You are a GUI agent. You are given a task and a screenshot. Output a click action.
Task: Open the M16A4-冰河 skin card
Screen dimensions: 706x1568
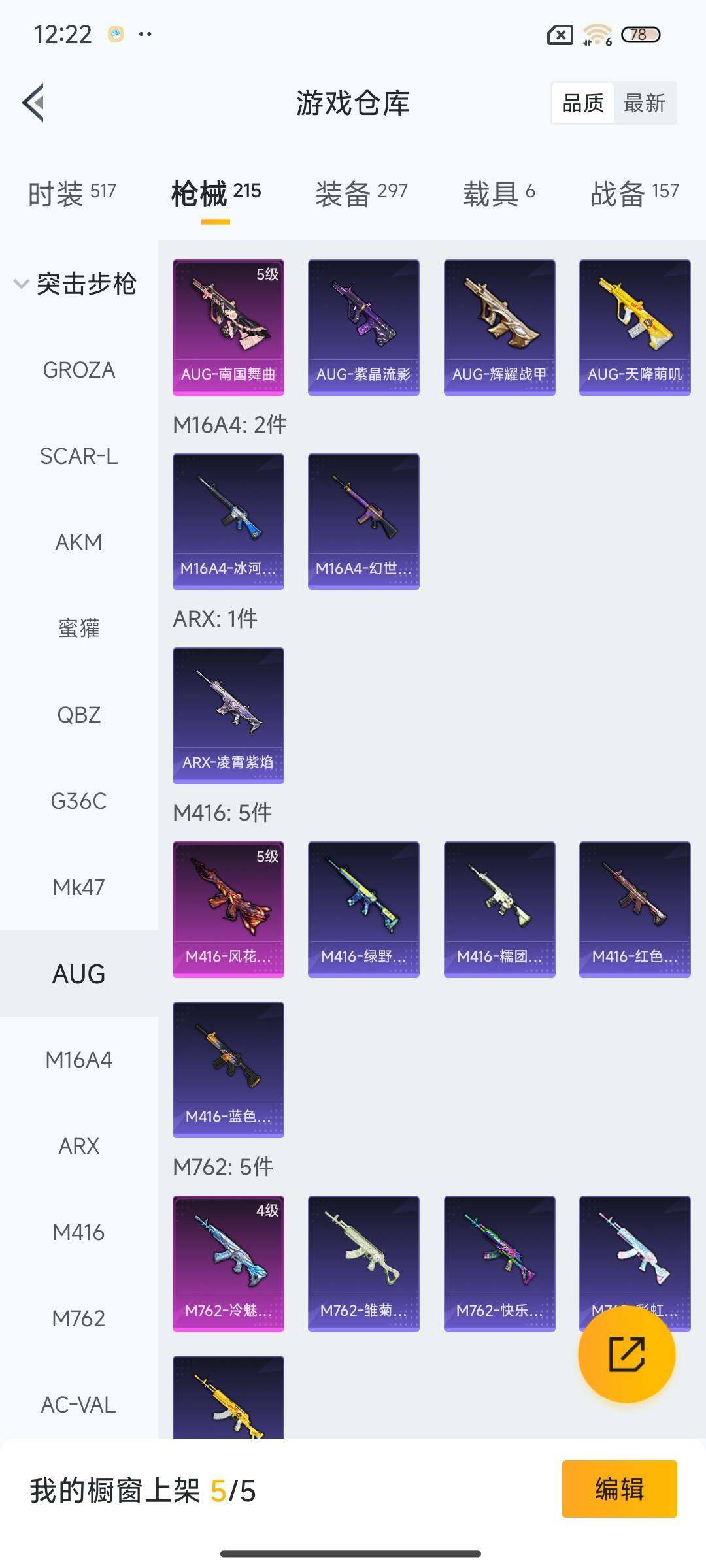point(228,521)
